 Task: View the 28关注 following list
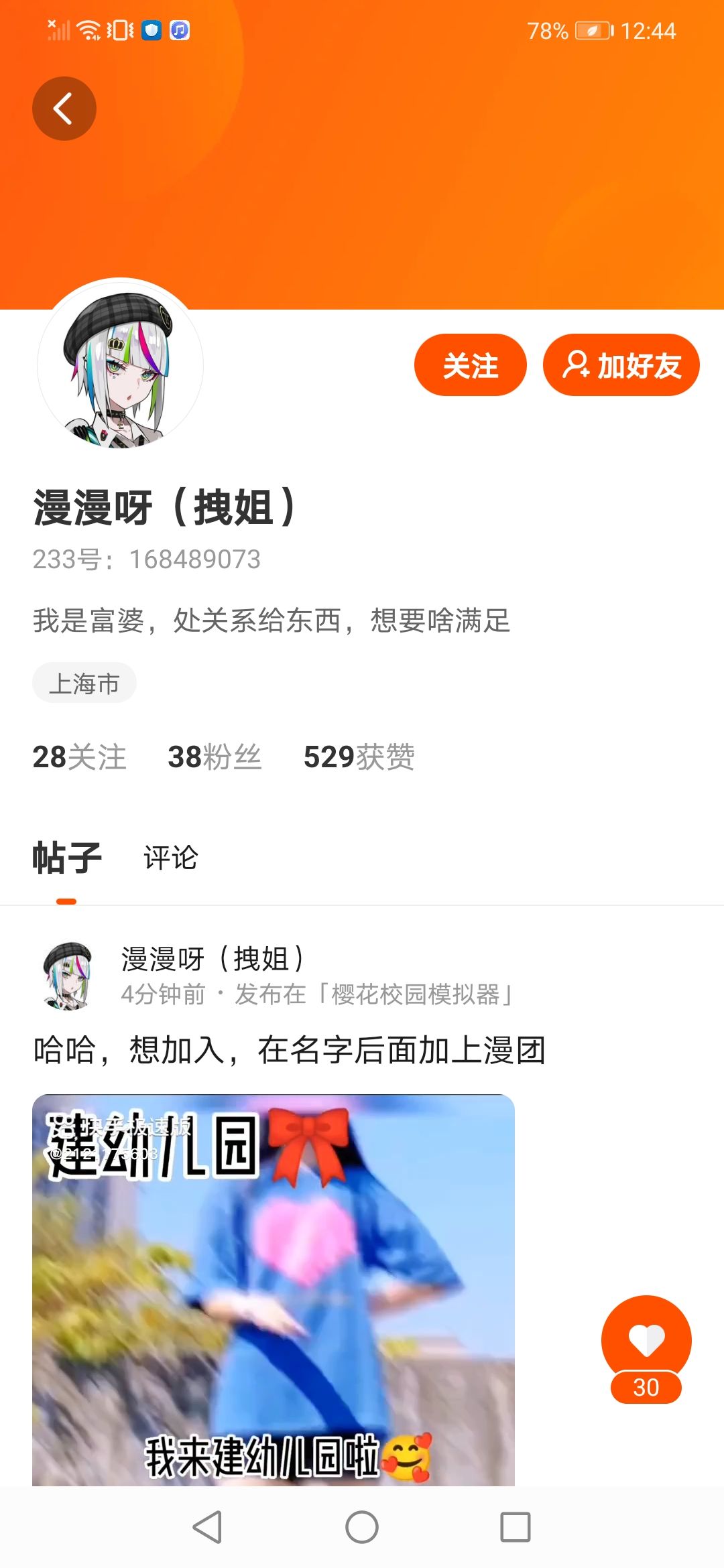[x=79, y=757]
